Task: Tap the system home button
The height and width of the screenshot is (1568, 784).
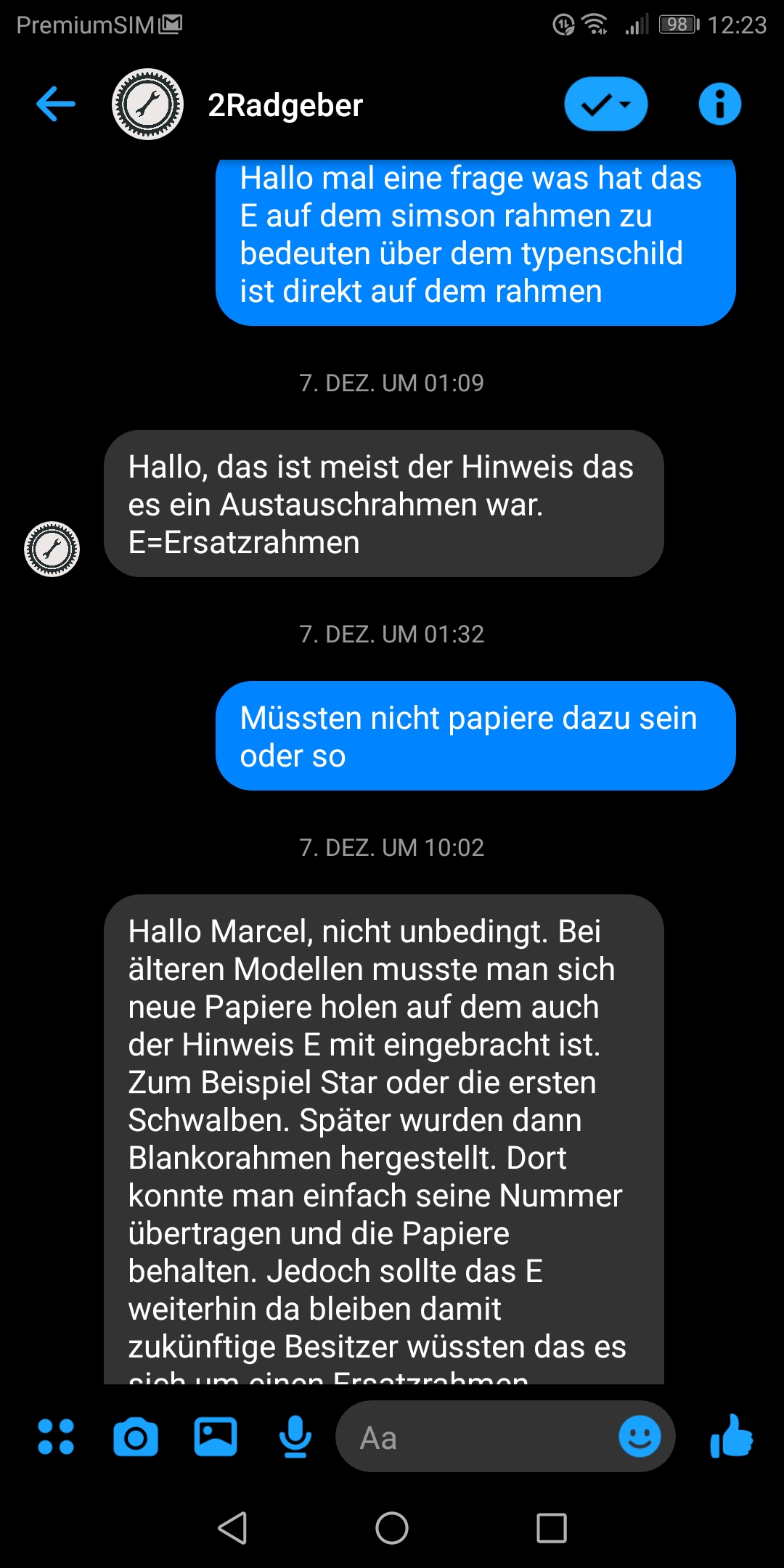Action: 392,1528
